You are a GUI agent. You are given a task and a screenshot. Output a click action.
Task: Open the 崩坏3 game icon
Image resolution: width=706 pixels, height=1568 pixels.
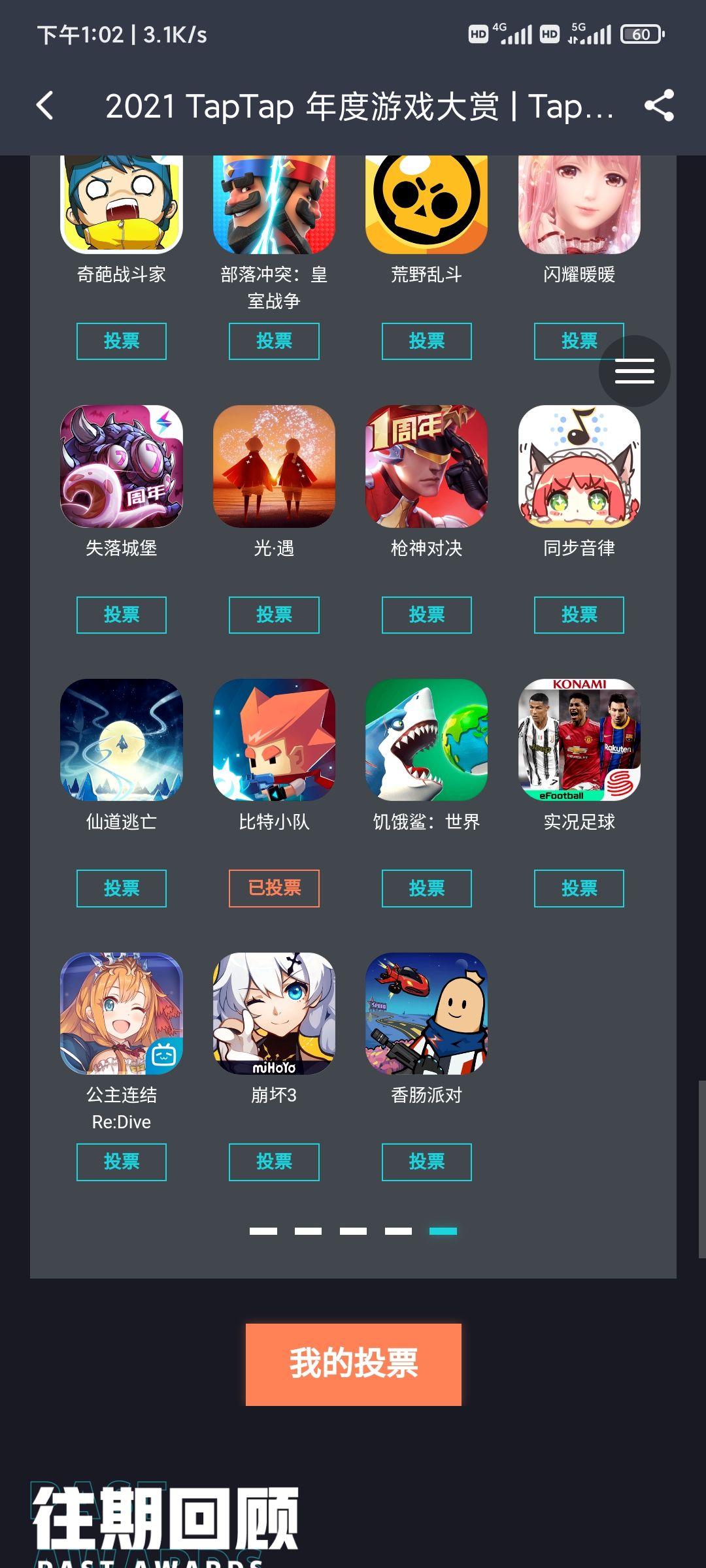pyautogui.click(x=274, y=1013)
